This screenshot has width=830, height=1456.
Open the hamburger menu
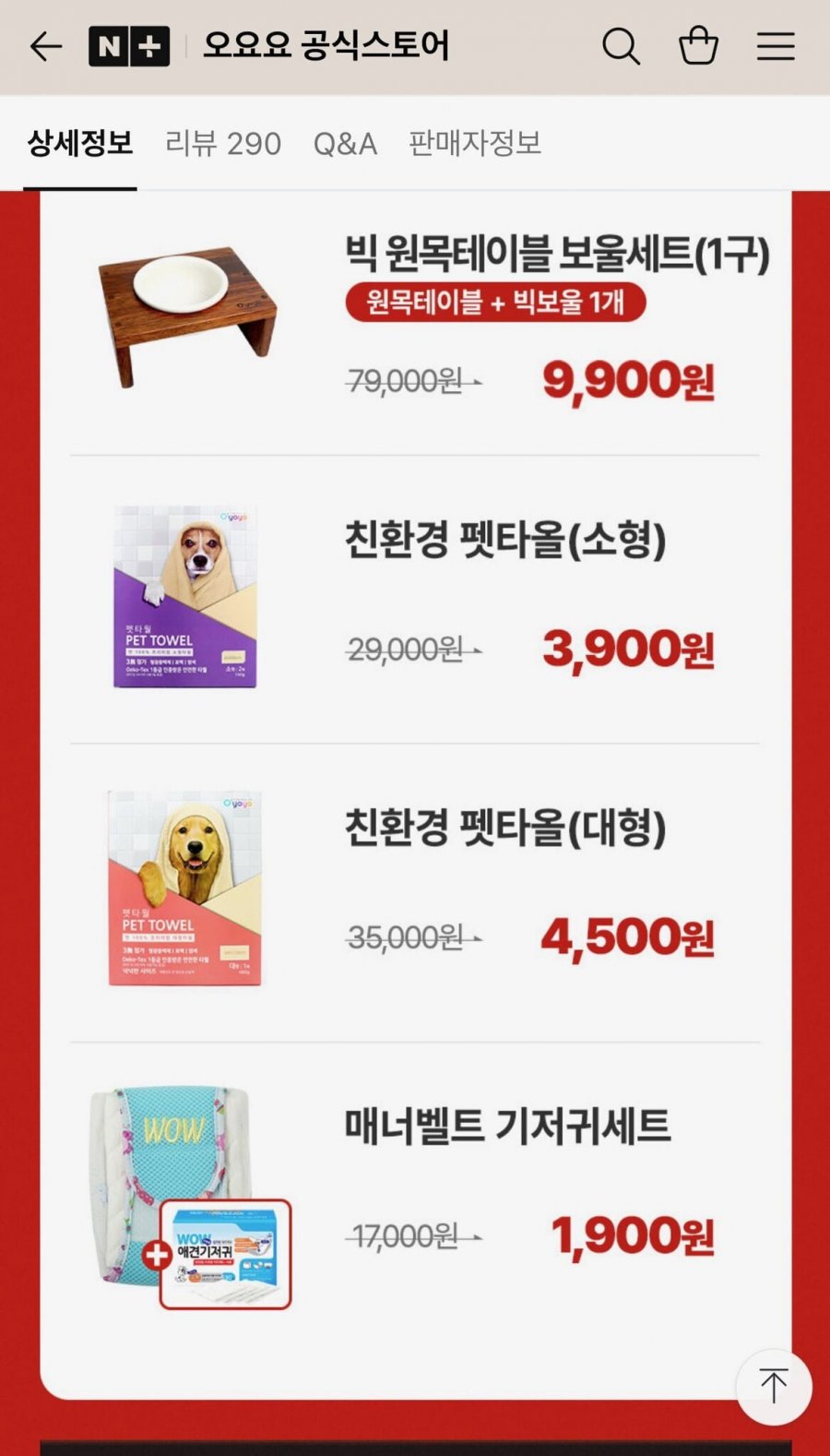pos(776,46)
